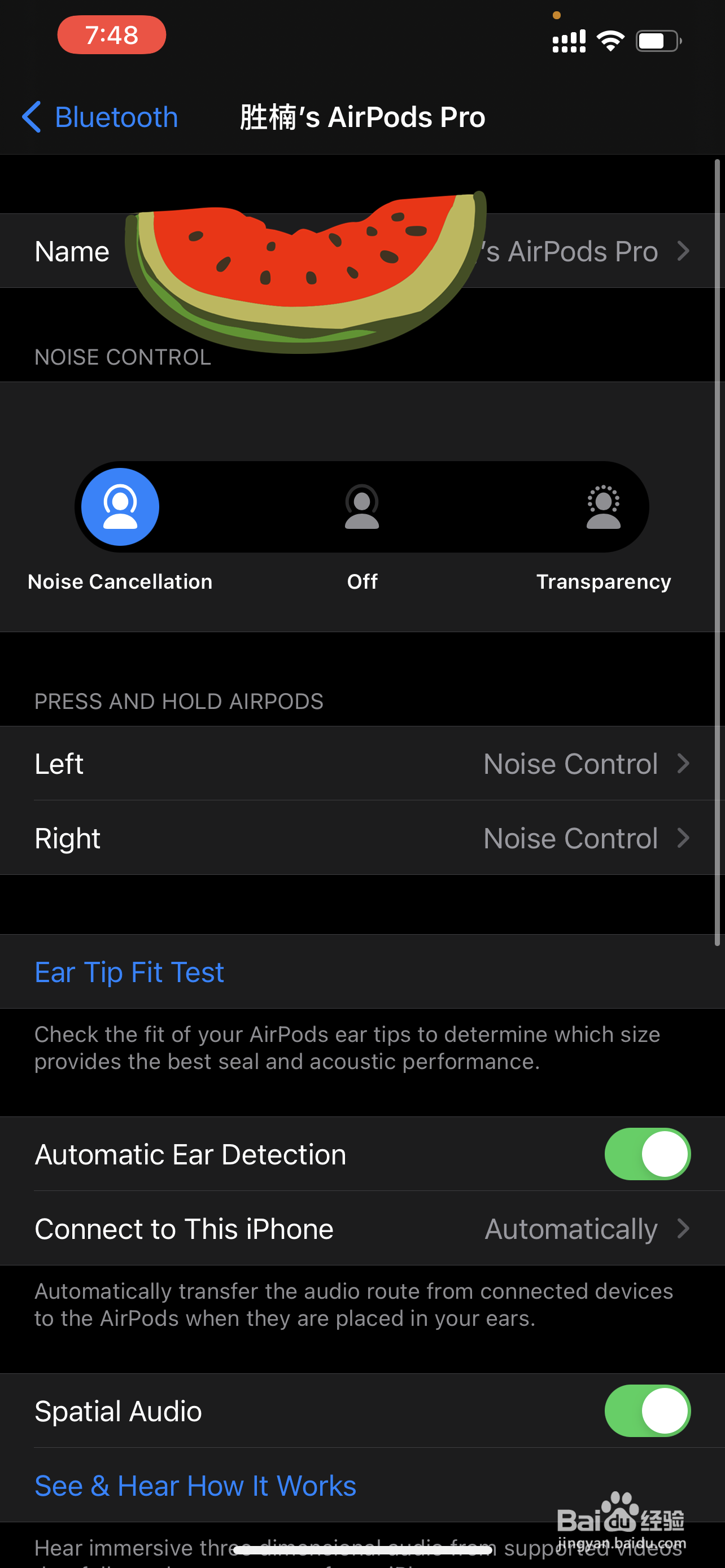The image size is (725, 1568).
Task: Expand Right press-and-hold Noise Control options
Action: click(362, 838)
